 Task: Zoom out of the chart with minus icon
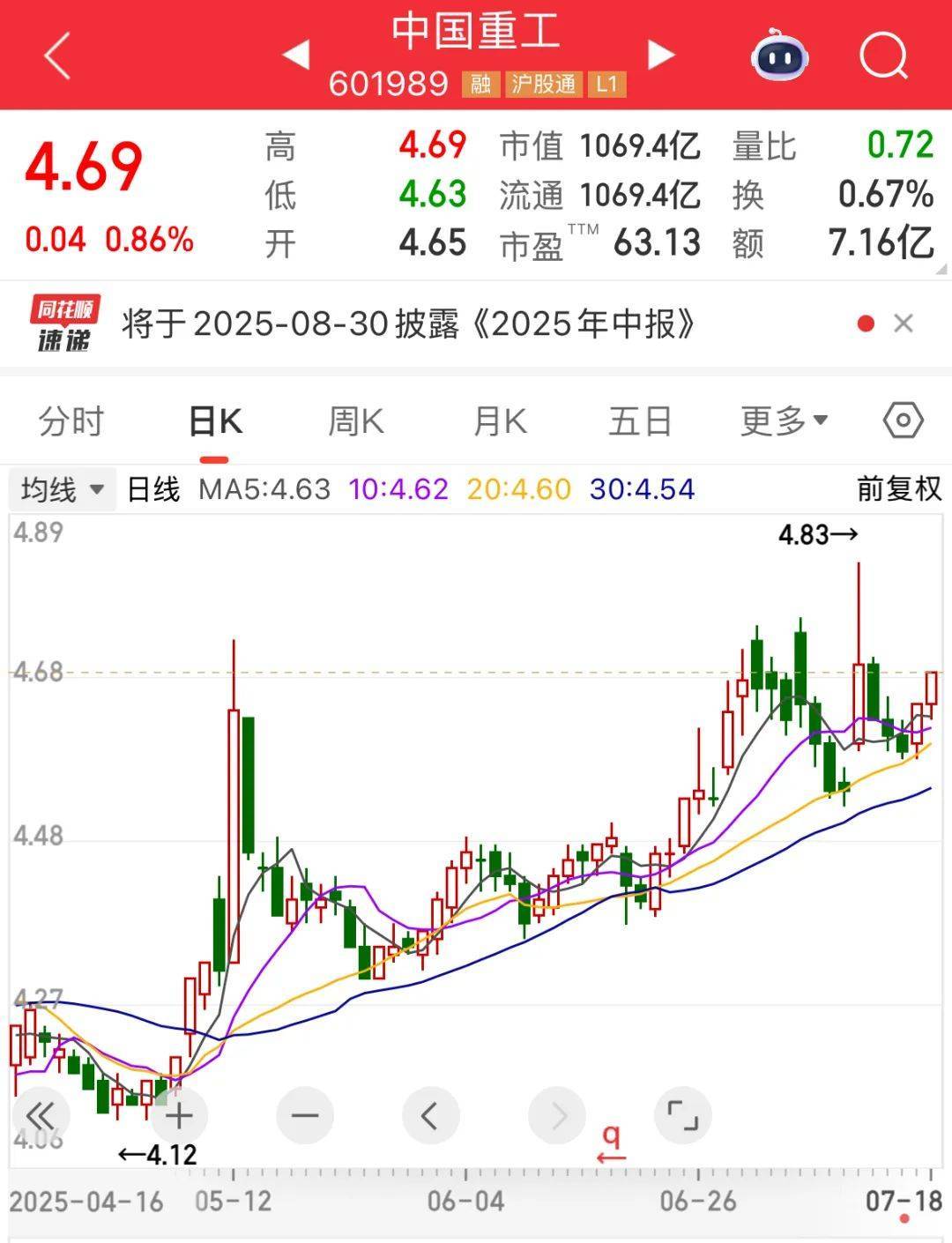click(x=304, y=1115)
